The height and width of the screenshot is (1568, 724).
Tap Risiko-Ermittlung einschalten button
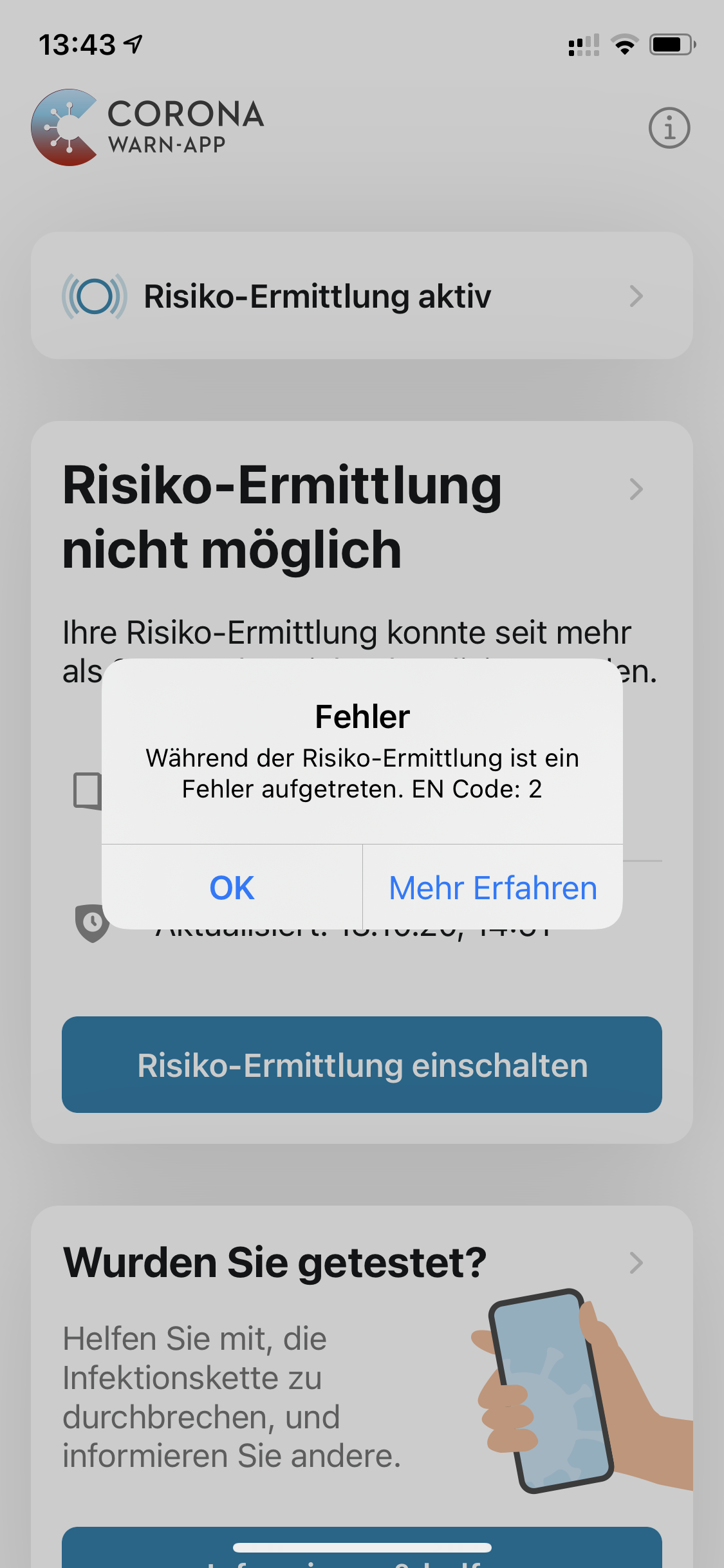click(362, 1065)
